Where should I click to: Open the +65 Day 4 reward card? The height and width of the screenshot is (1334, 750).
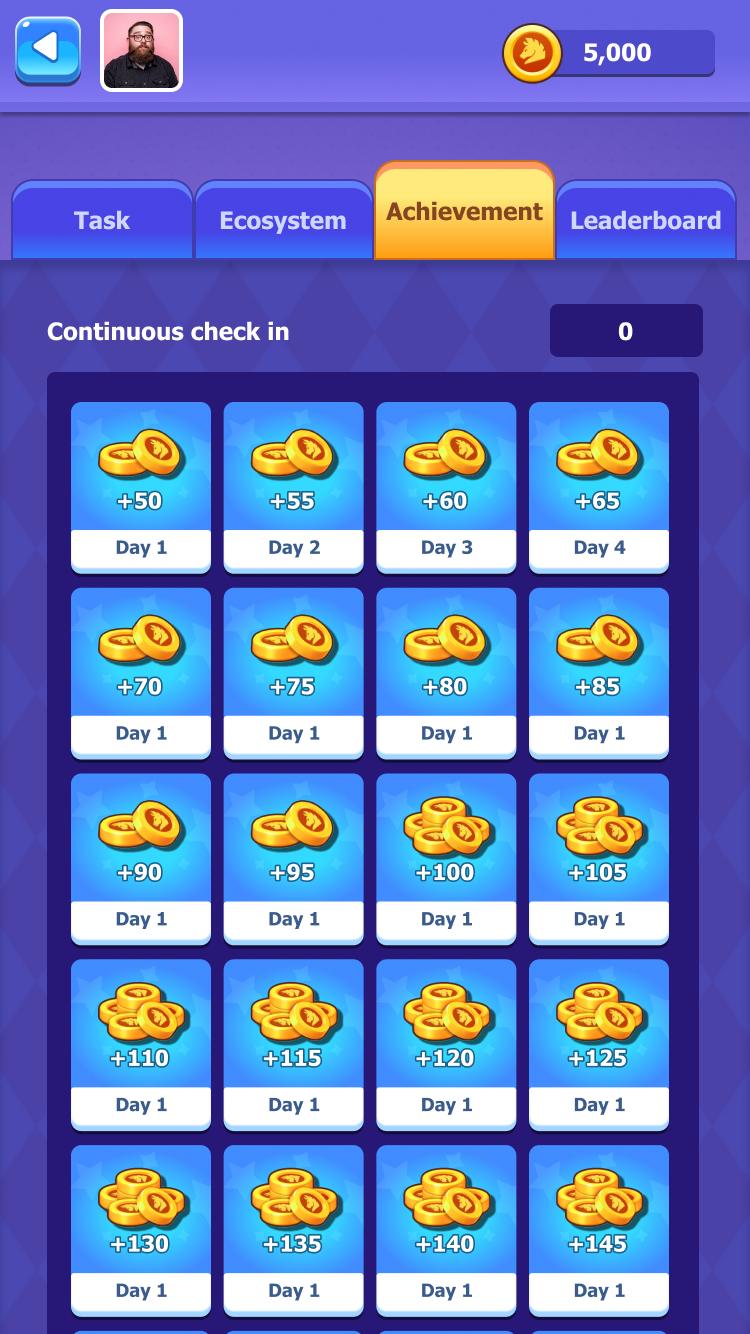point(599,486)
